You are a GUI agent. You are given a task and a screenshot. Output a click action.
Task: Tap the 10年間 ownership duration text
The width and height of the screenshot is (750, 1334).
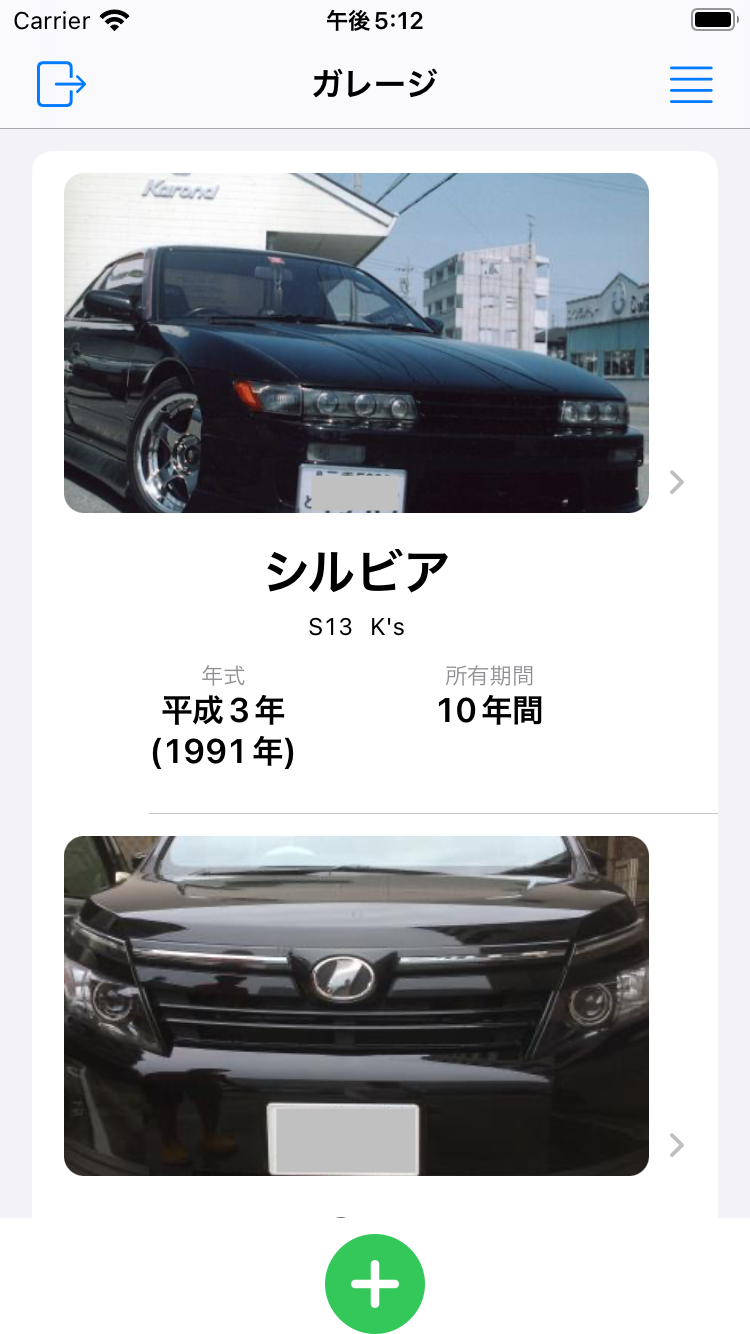489,710
